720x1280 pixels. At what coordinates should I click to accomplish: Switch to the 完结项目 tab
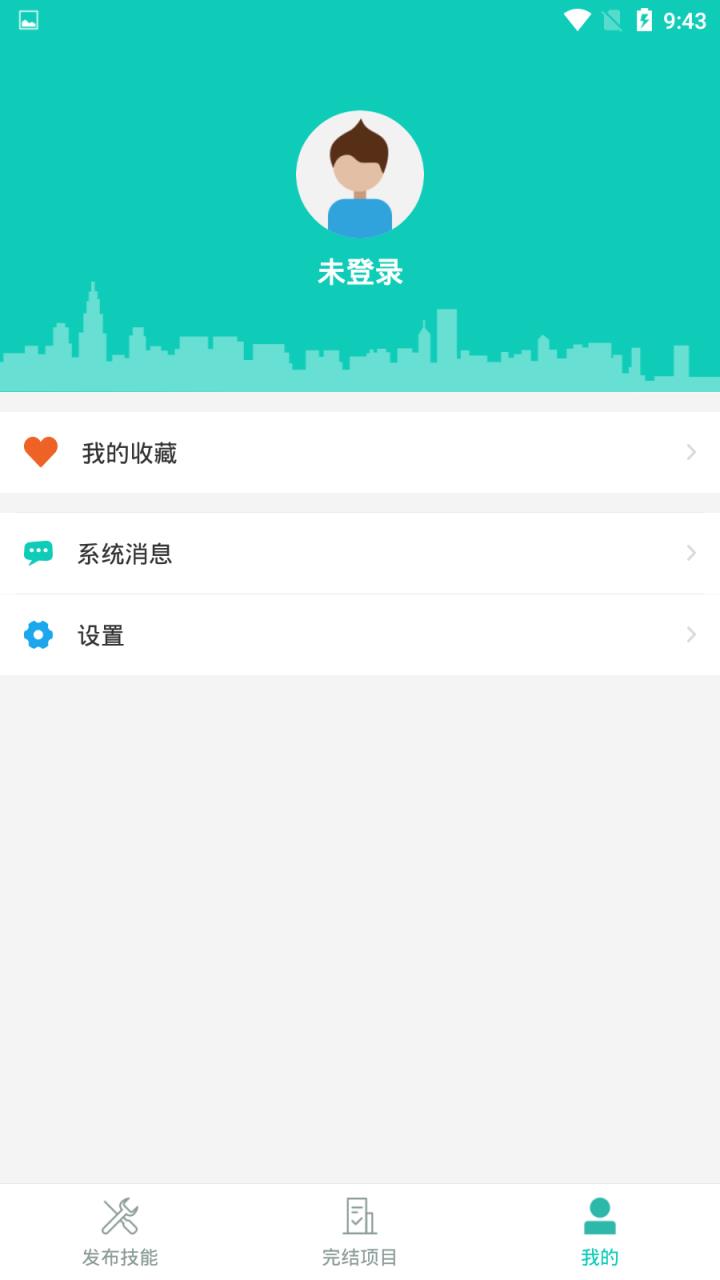coord(359,1230)
